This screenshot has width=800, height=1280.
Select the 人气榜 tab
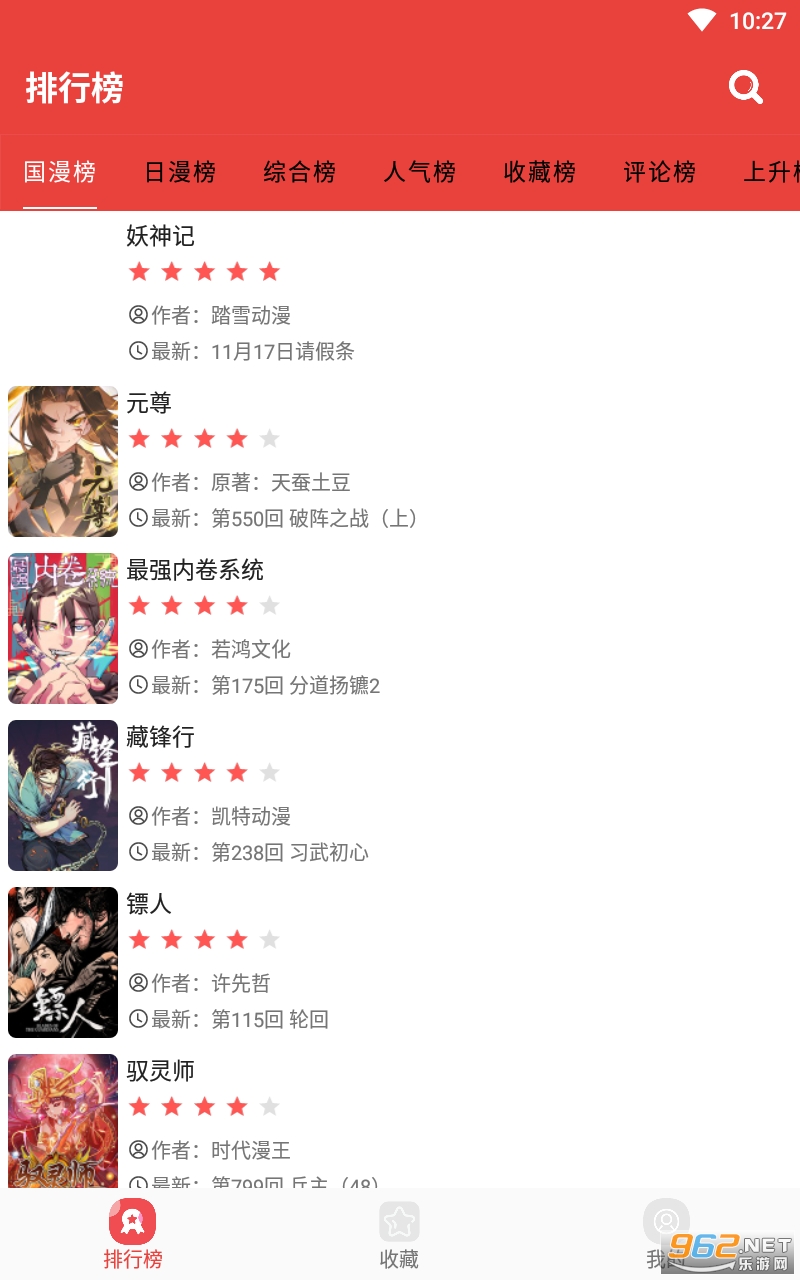420,172
